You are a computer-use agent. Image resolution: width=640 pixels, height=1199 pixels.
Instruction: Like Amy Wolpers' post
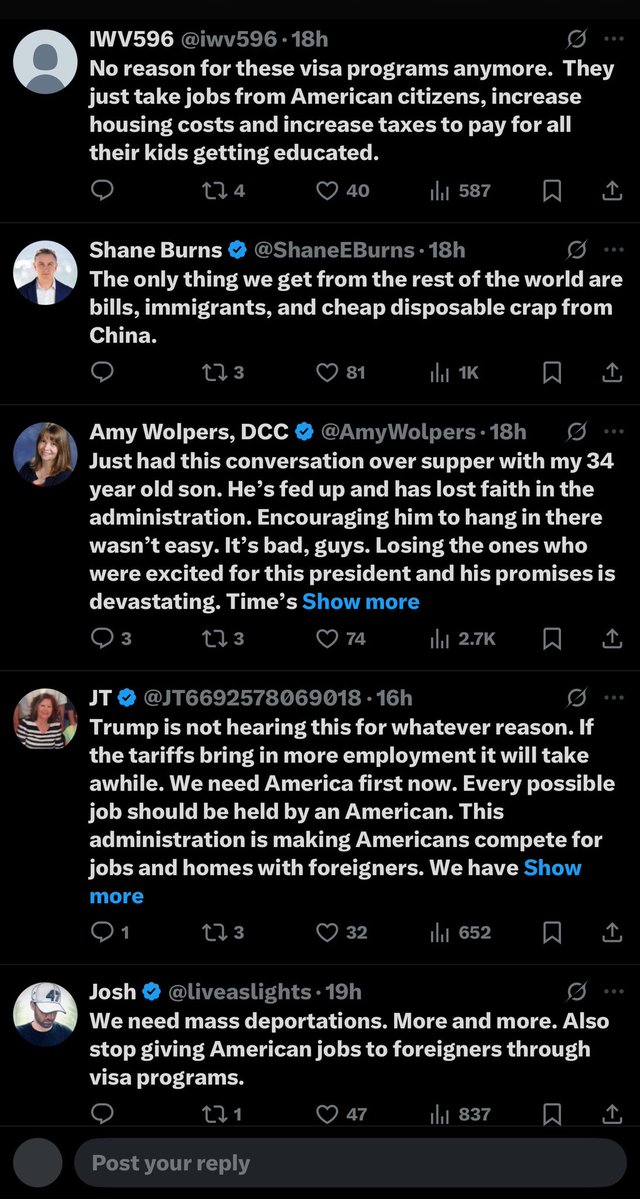coord(327,638)
